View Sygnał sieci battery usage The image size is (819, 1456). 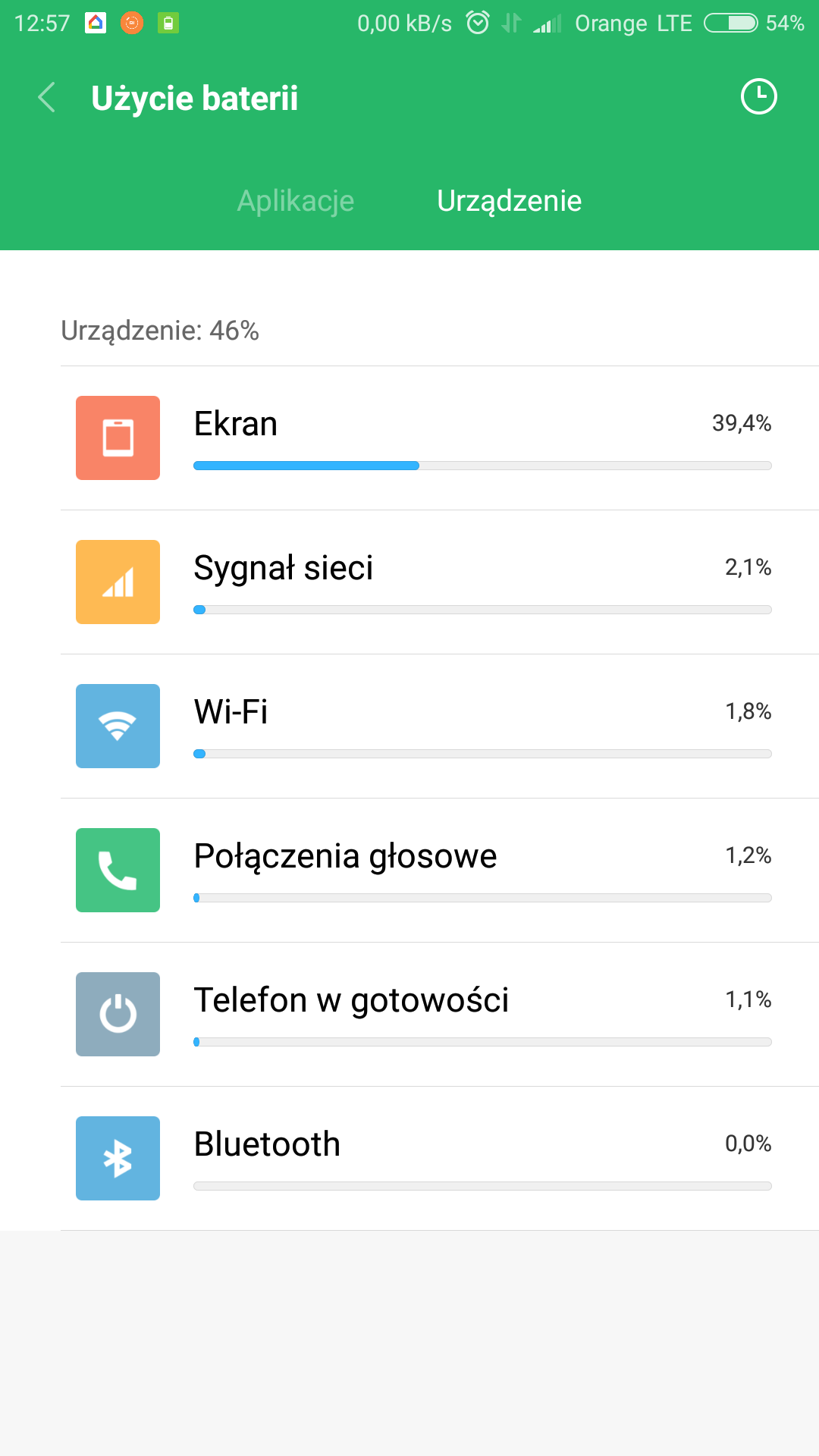point(440,582)
